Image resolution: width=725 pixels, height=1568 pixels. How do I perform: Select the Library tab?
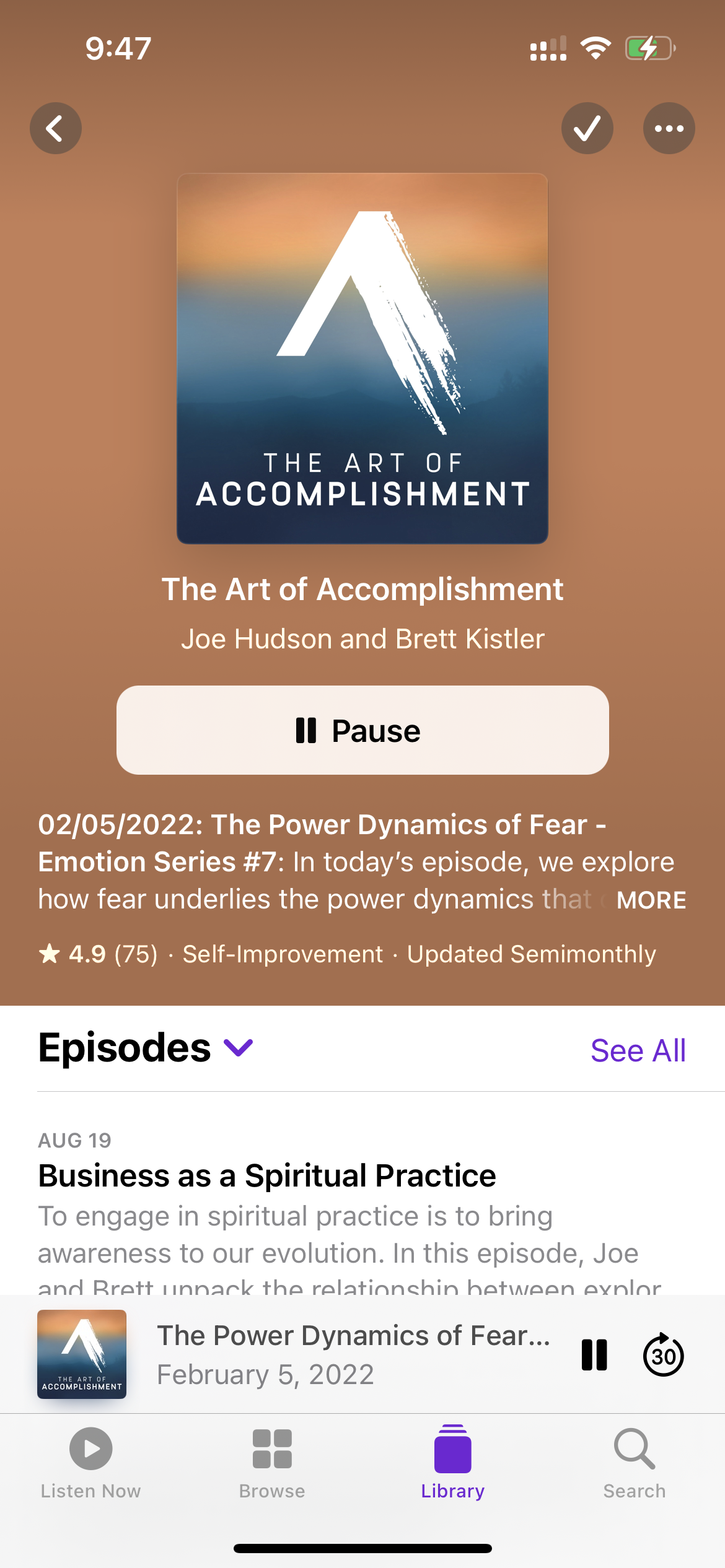[453, 1464]
